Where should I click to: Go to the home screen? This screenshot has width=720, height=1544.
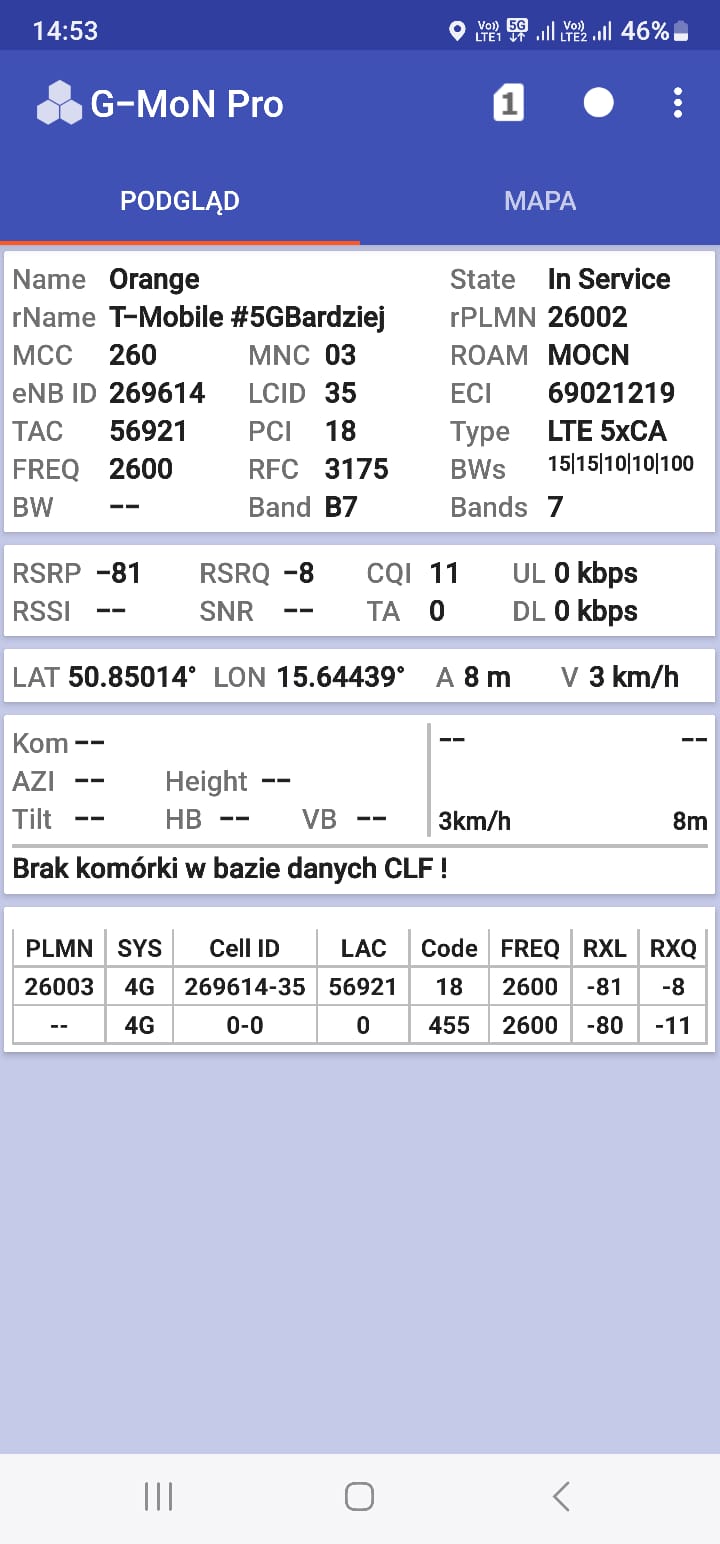(x=359, y=1496)
